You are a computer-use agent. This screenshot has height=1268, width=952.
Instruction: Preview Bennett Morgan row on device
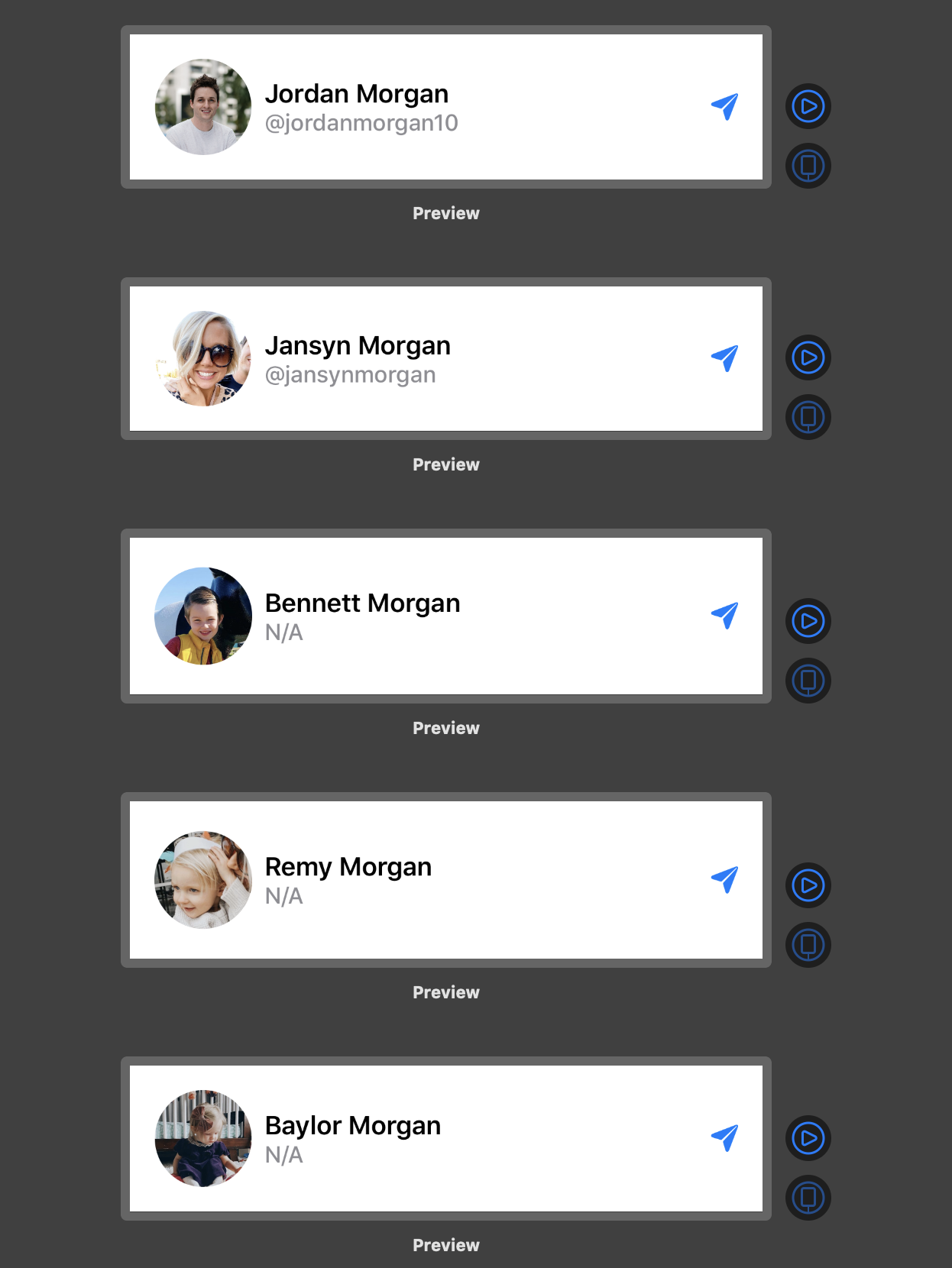808,681
